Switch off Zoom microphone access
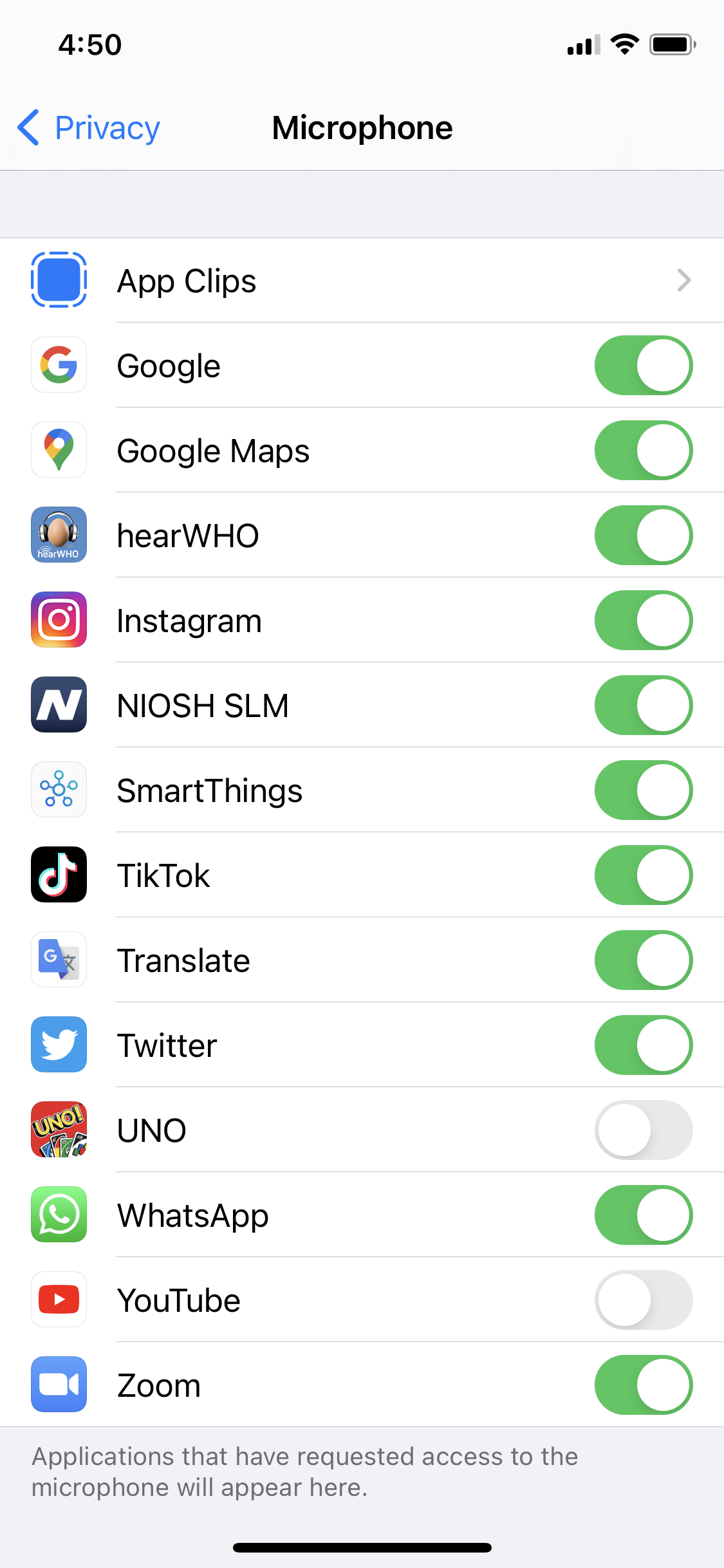Screen dimensions: 724x1568 pyautogui.click(x=643, y=1385)
